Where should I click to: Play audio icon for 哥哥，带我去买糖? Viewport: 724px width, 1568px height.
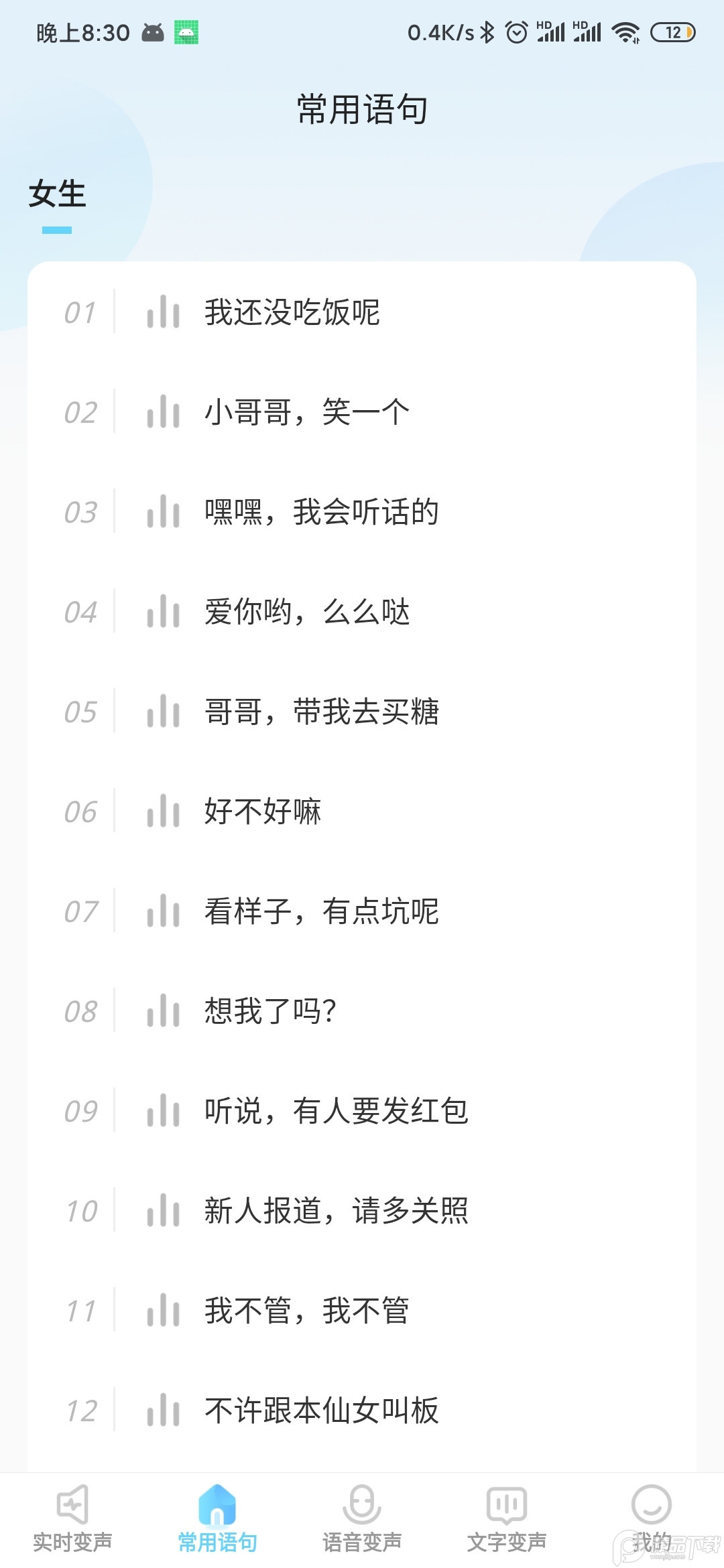(x=162, y=712)
